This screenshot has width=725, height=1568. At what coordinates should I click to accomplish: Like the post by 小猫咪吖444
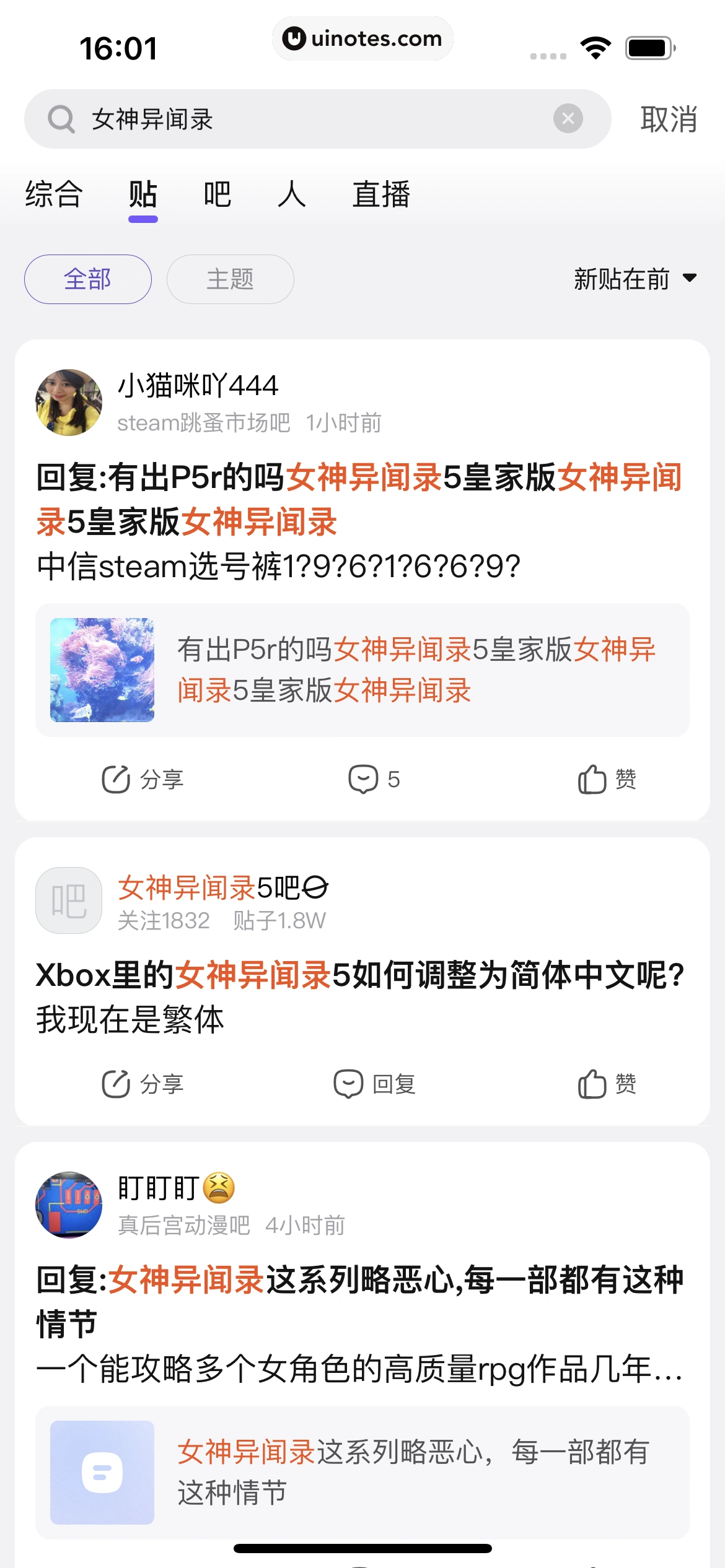click(x=607, y=779)
